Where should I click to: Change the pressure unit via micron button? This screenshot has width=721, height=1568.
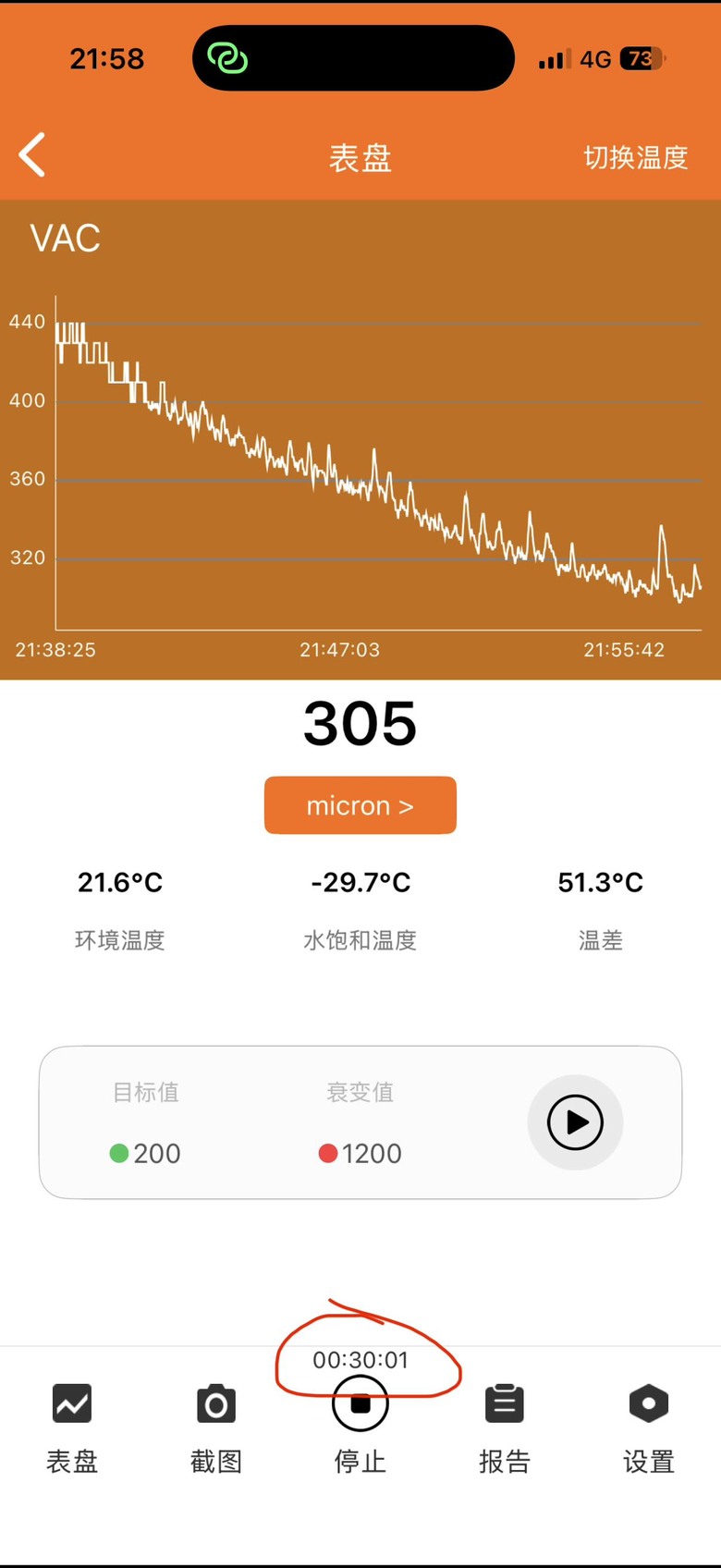[x=360, y=805]
